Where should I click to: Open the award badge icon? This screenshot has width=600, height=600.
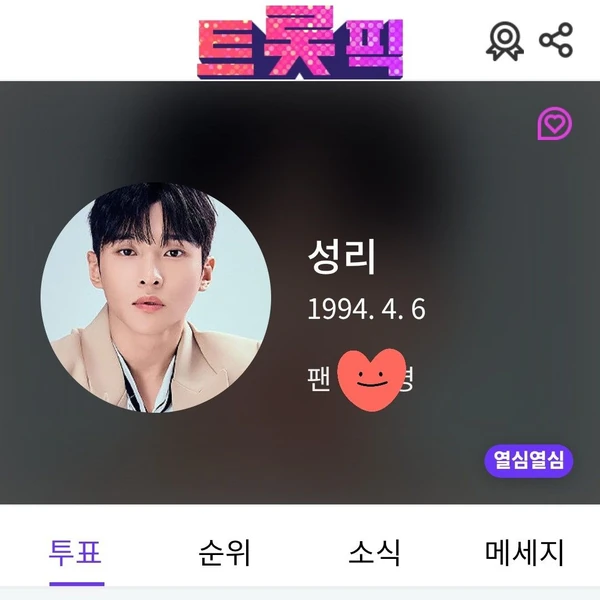pos(505,41)
